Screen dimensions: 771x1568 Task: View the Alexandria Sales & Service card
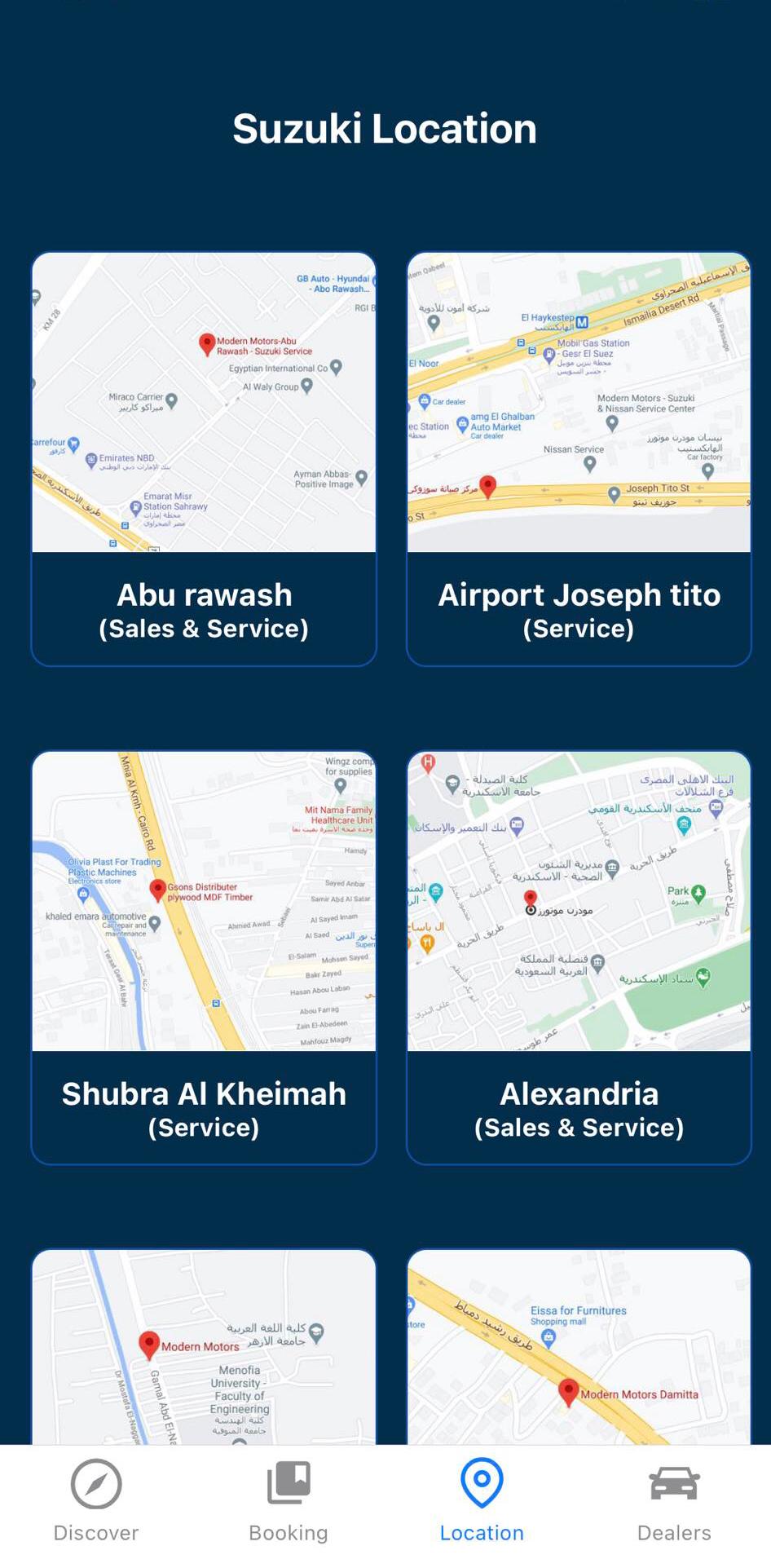[x=579, y=958]
